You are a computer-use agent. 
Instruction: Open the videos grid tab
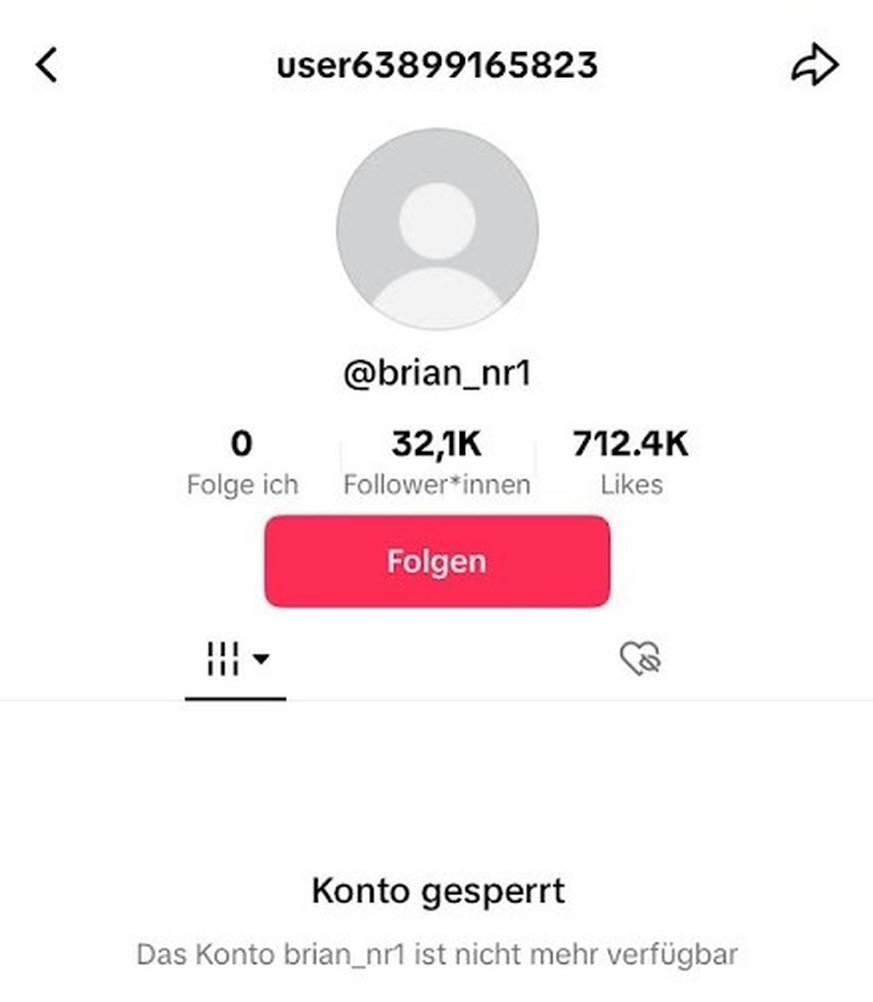[236, 659]
